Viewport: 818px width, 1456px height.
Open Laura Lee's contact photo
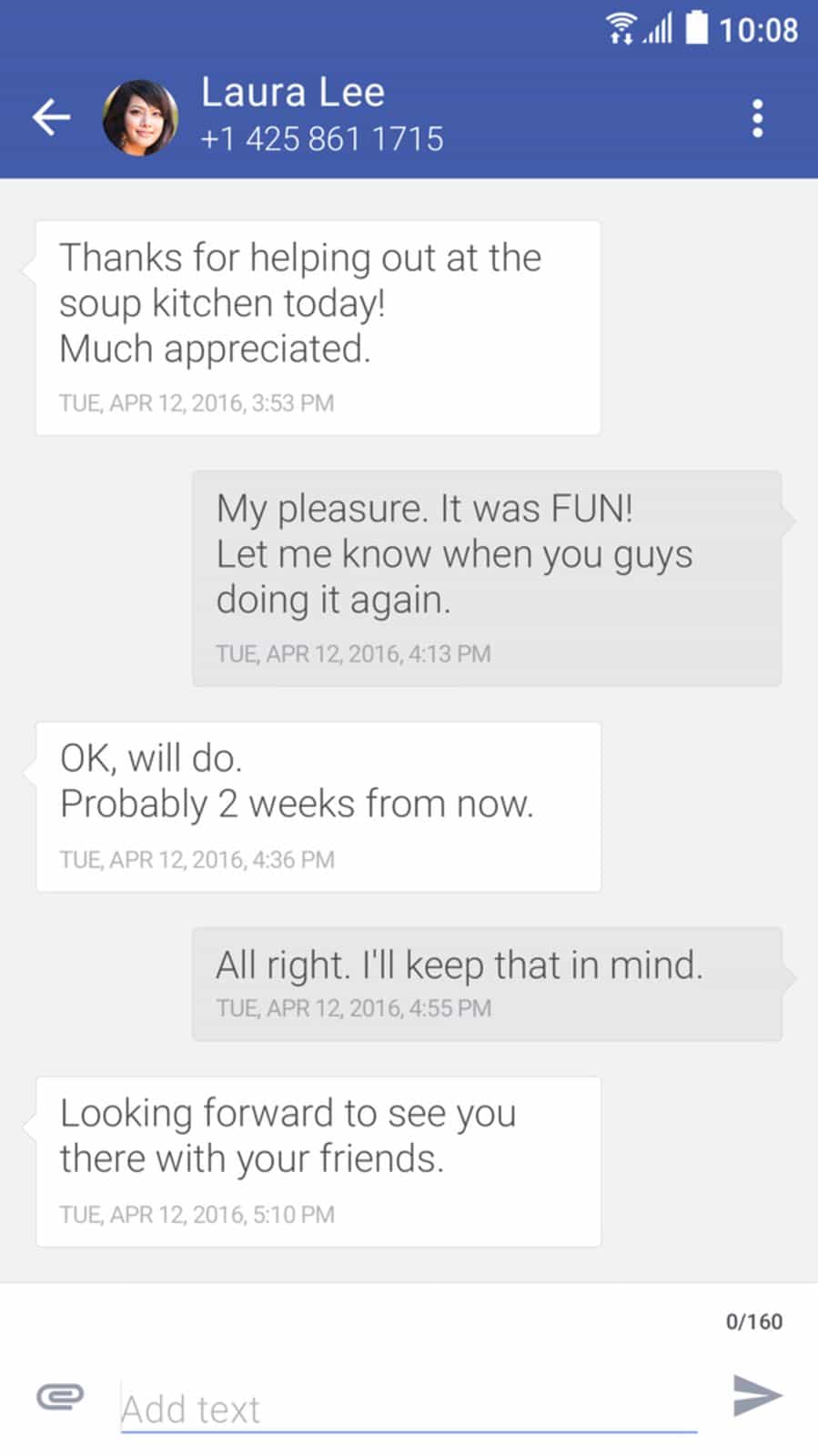(x=140, y=118)
